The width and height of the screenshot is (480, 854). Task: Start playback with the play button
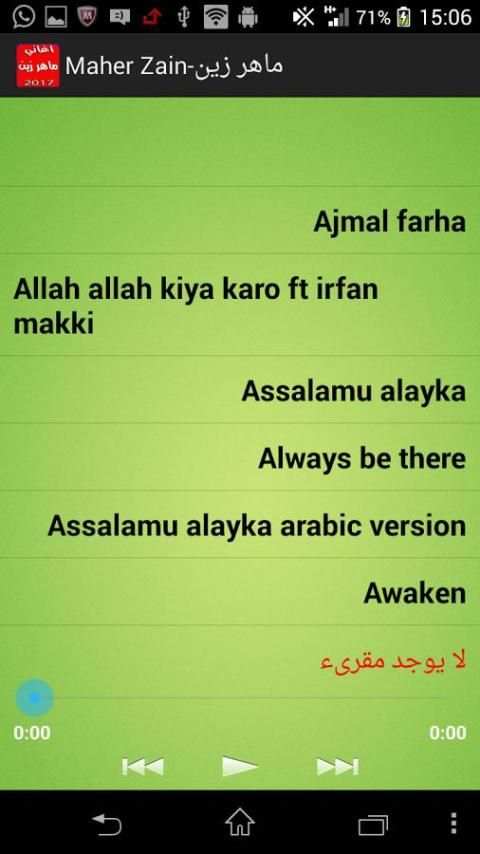tap(240, 766)
